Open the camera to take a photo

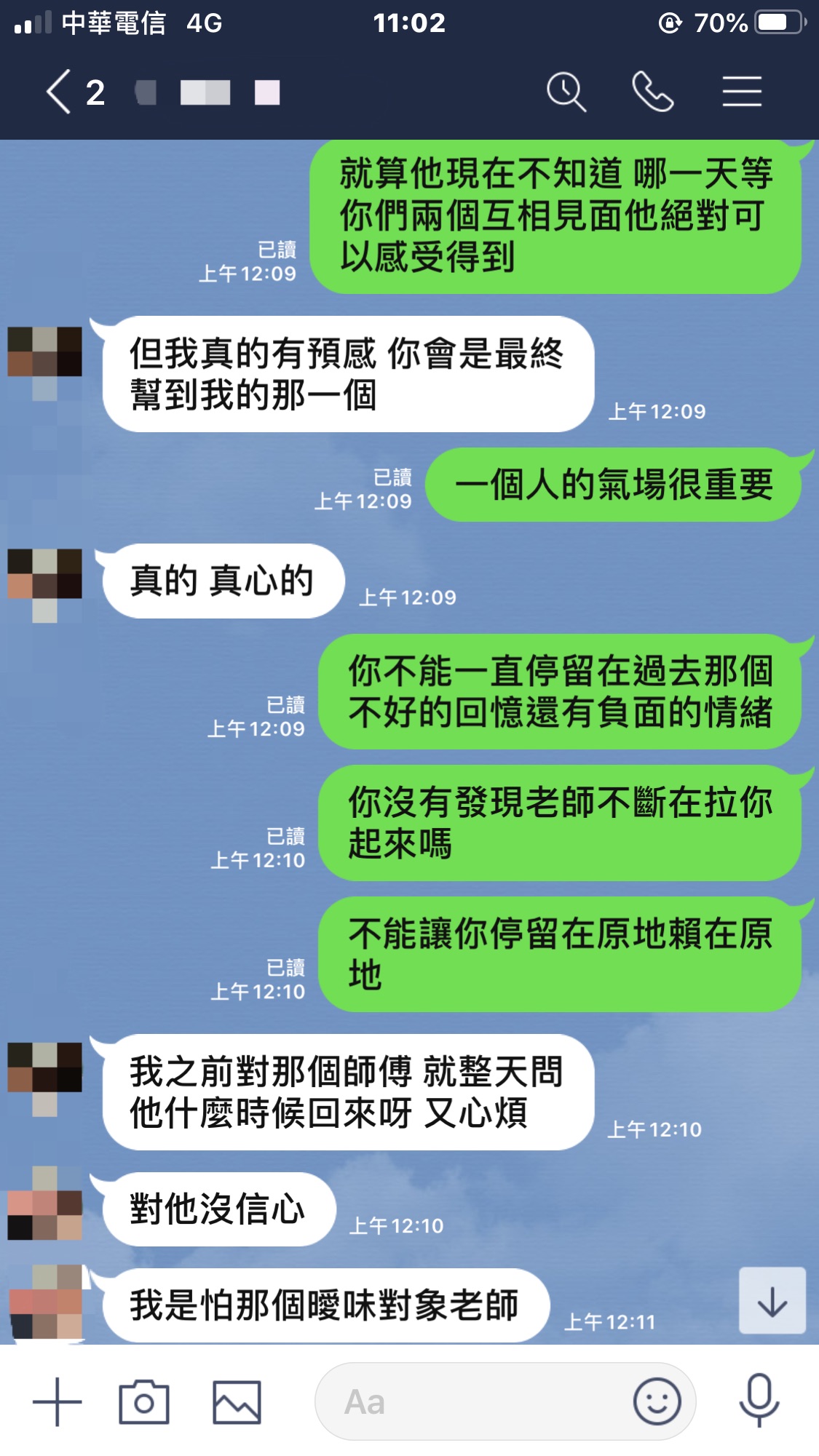coord(144,1401)
